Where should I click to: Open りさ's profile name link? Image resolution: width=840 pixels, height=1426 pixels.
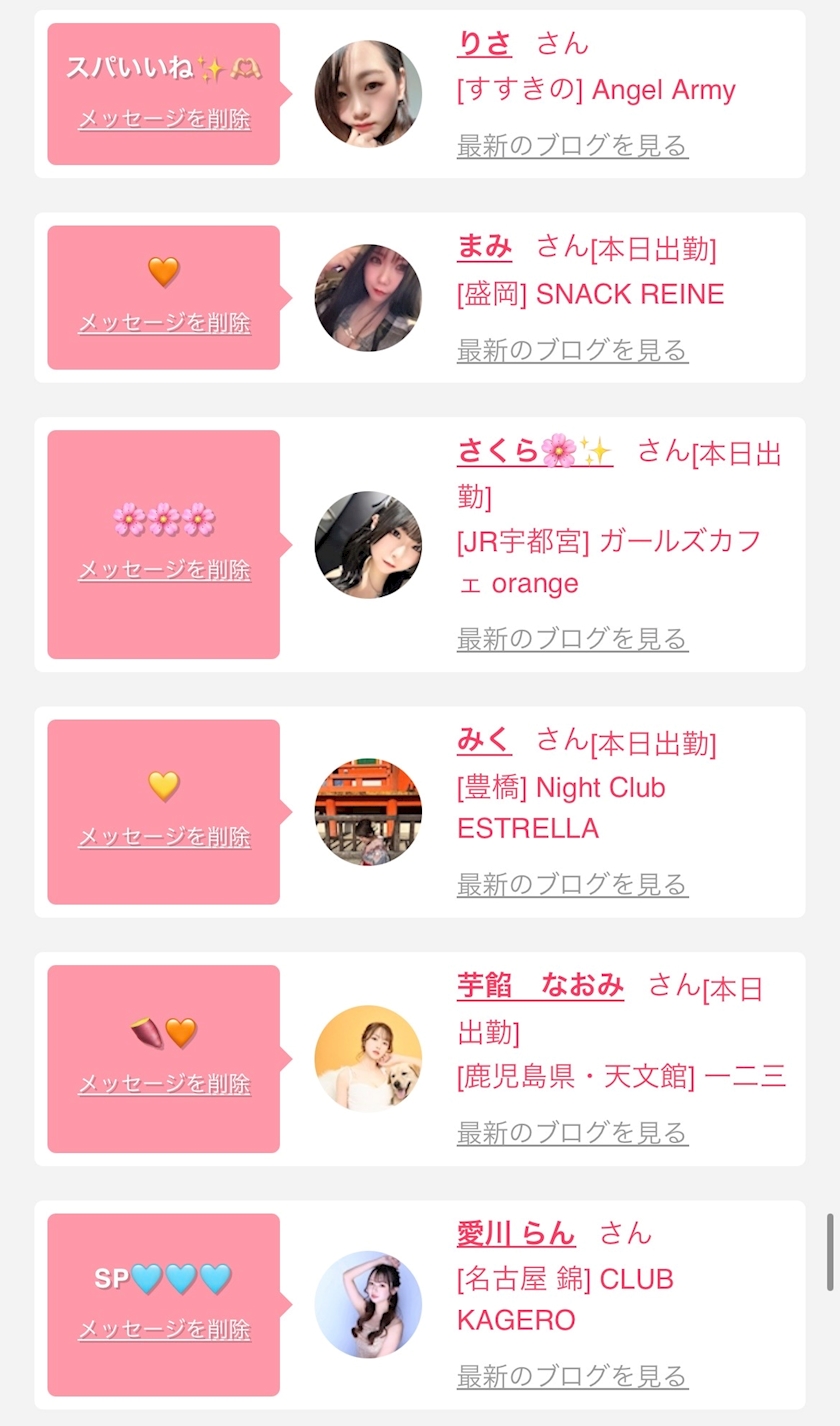pyautogui.click(x=484, y=44)
